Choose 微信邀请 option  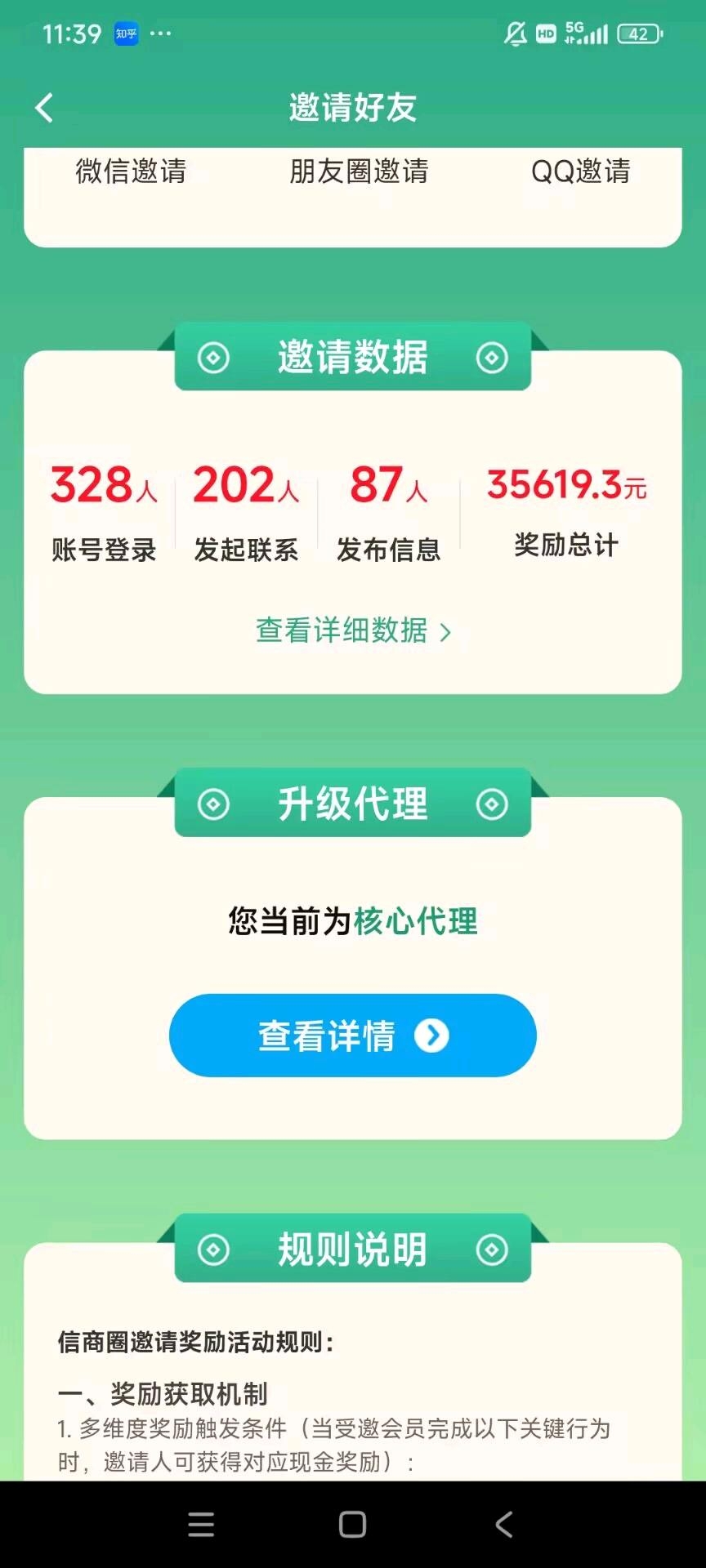point(131,171)
